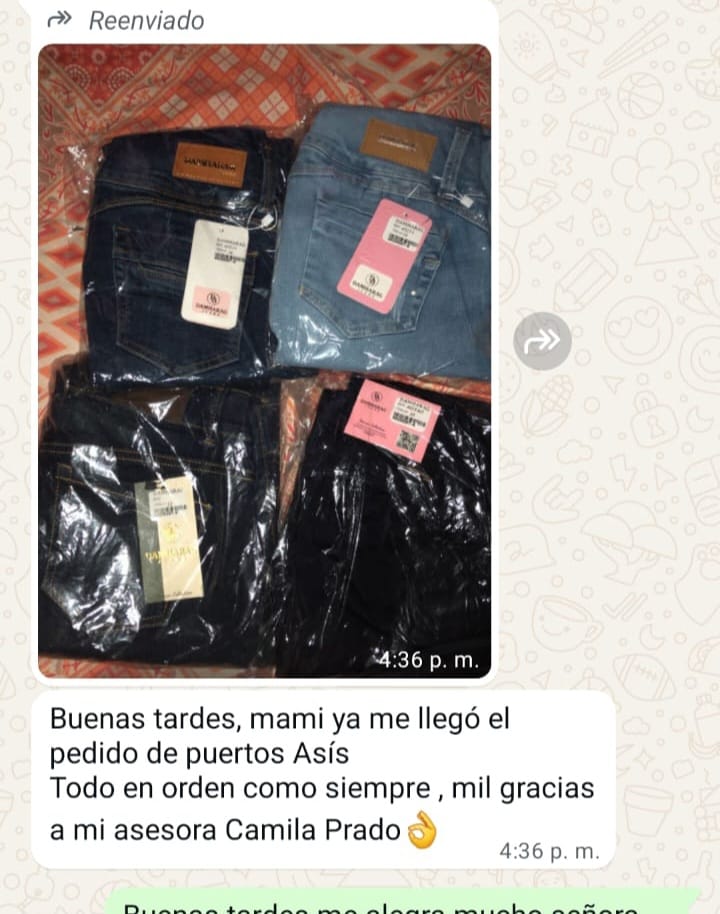
Task: Forward the jeans photo message
Action: (542, 342)
